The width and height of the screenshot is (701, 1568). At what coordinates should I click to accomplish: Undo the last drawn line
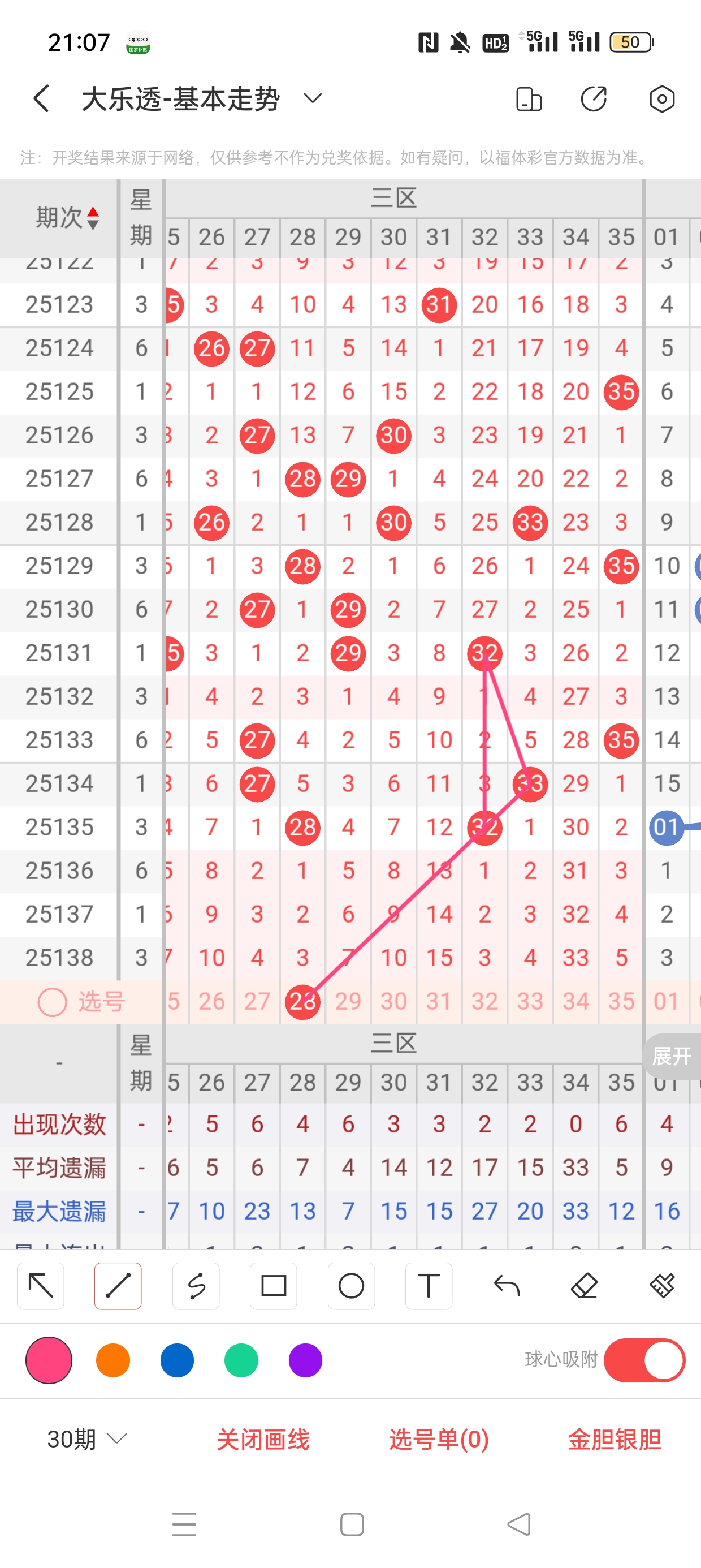tap(507, 1286)
